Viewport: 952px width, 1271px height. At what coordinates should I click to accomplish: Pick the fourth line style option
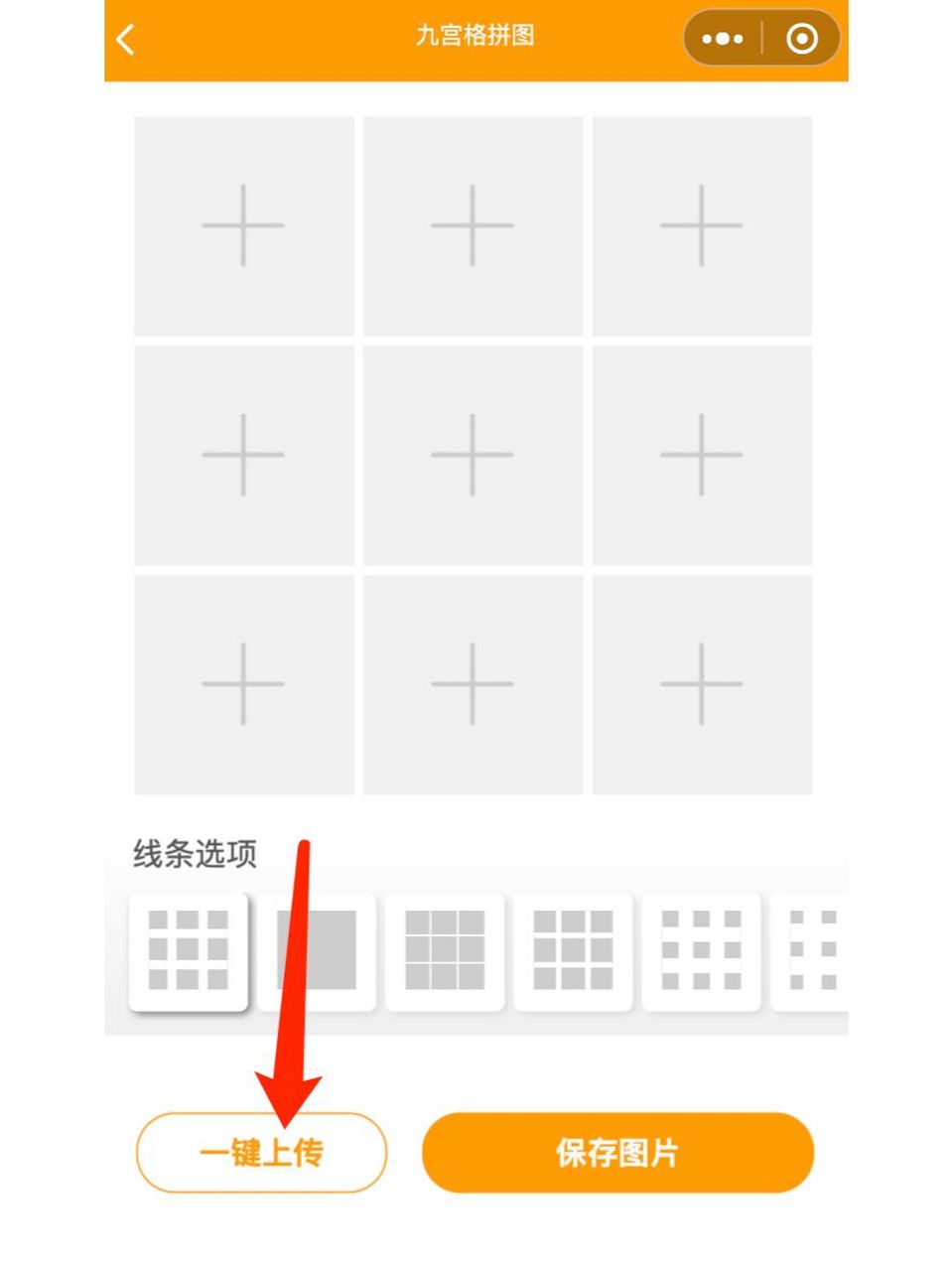click(x=573, y=950)
